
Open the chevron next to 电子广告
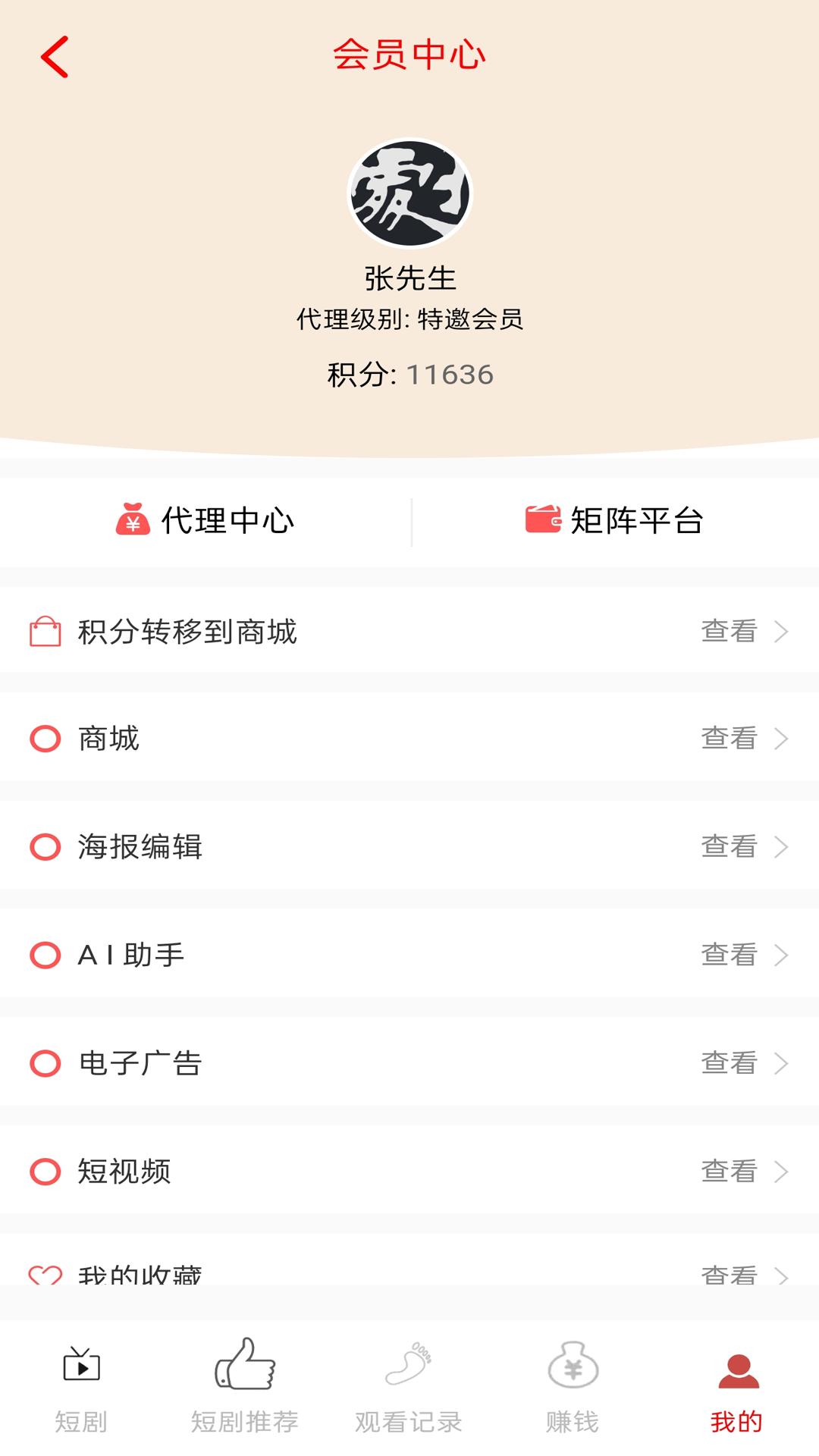pyautogui.click(x=783, y=1062)
